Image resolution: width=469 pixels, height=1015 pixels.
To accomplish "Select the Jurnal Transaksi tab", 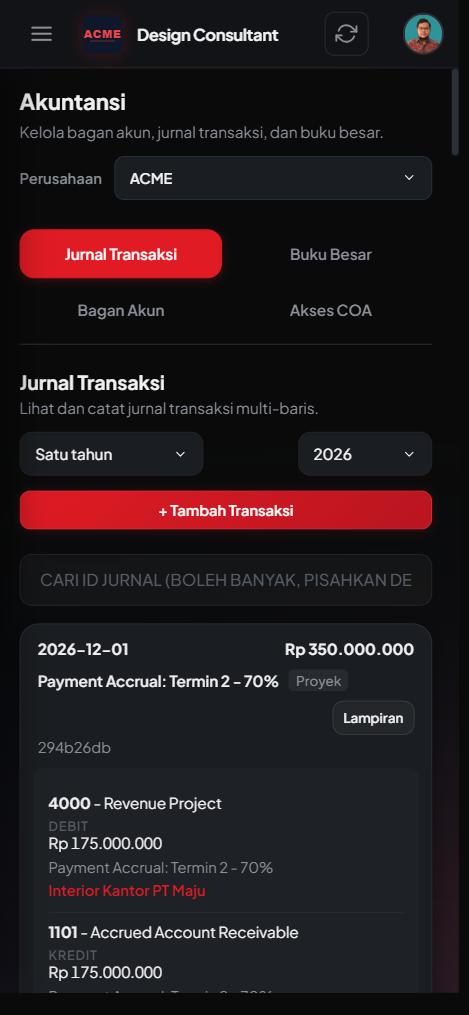I will pyautogui.click(x=121, y=254).
